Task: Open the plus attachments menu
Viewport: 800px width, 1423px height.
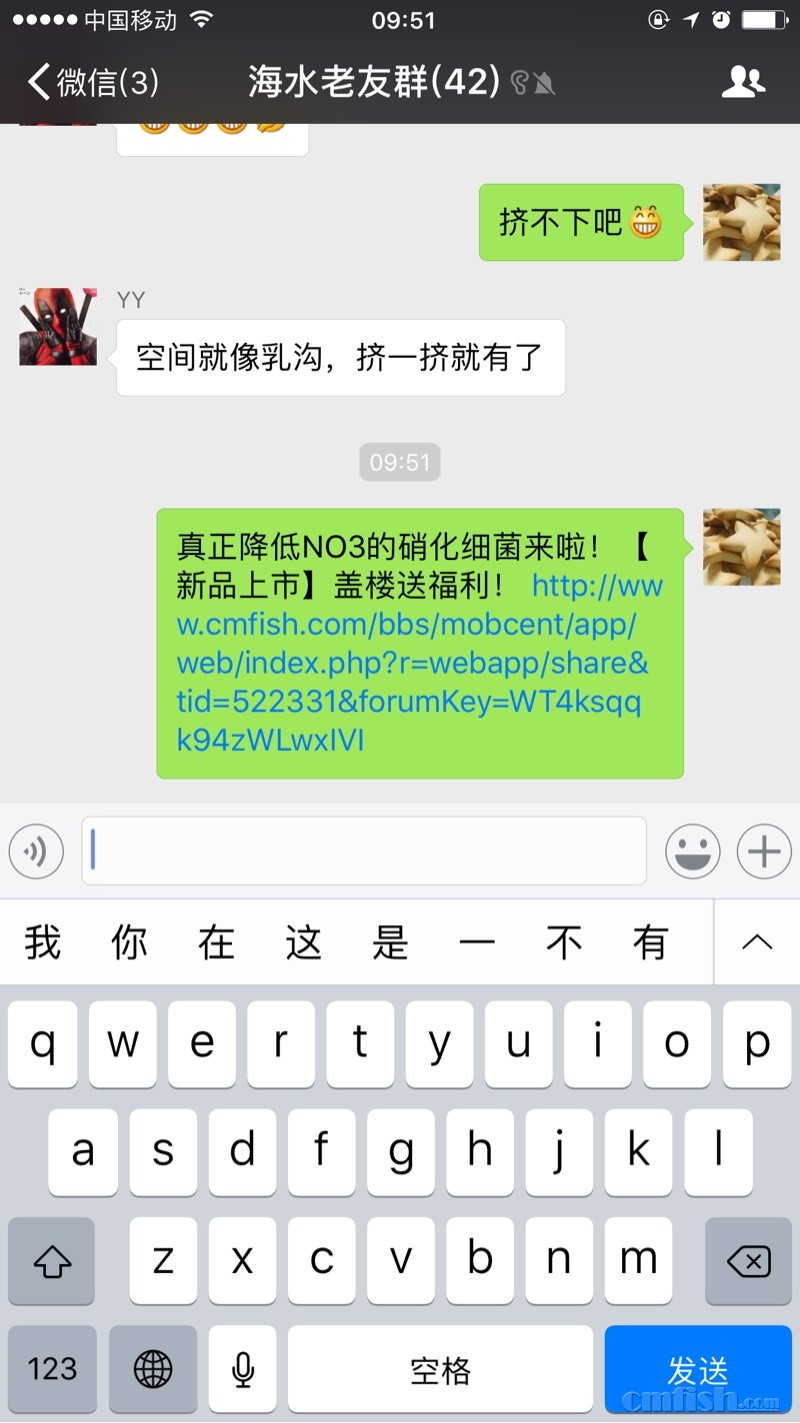Action: coord(764,852)
